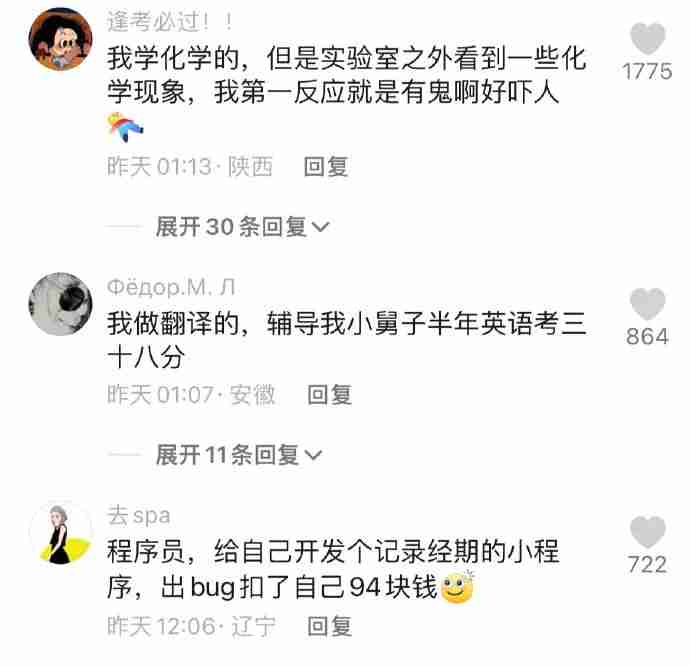The height and width of the screenshot is (666, 690).
Task: Expand the 30 replies
Action: tap(242, 227)
